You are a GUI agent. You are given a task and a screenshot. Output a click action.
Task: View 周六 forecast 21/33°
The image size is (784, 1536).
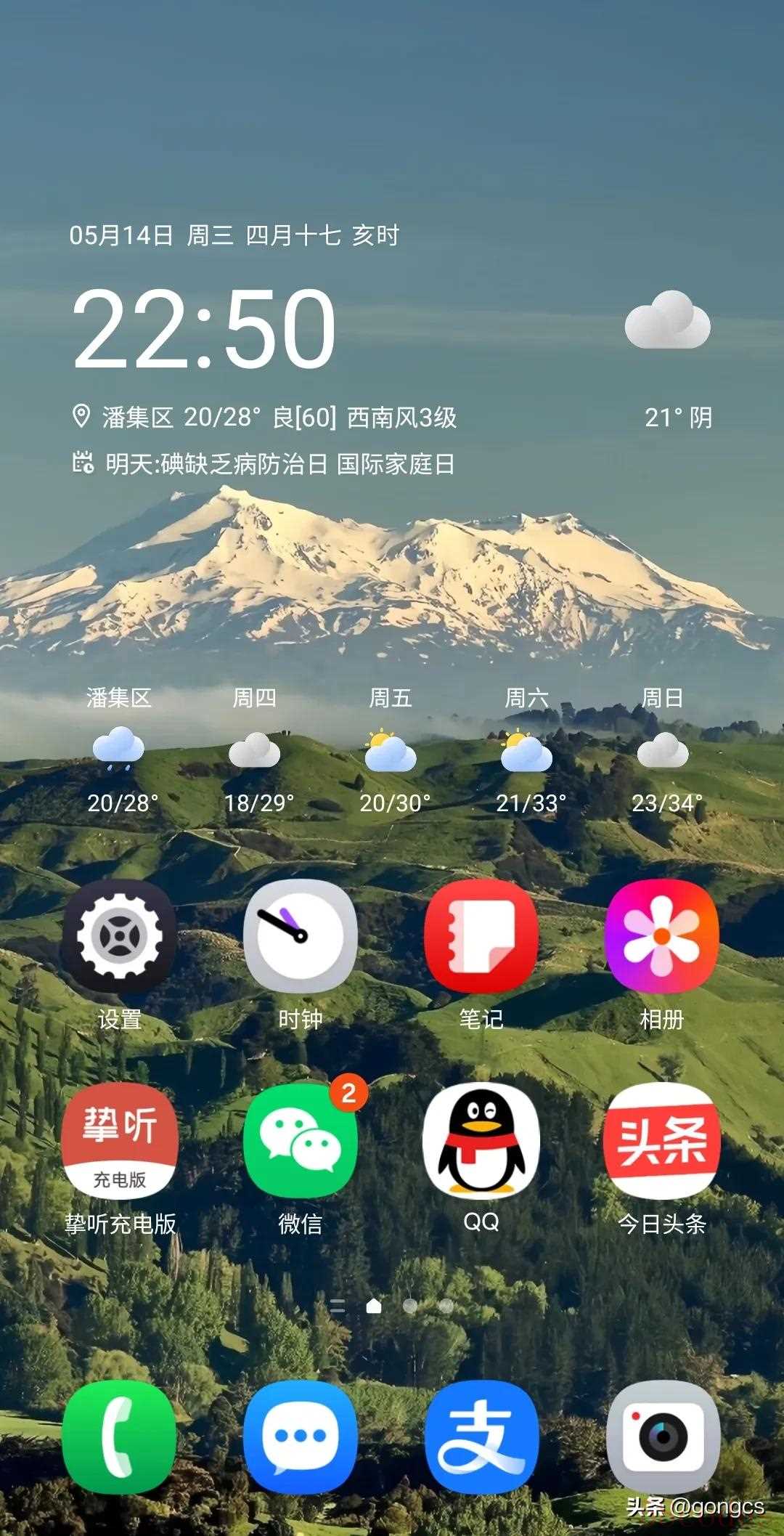pyautogui.click(x=528, y=752)
